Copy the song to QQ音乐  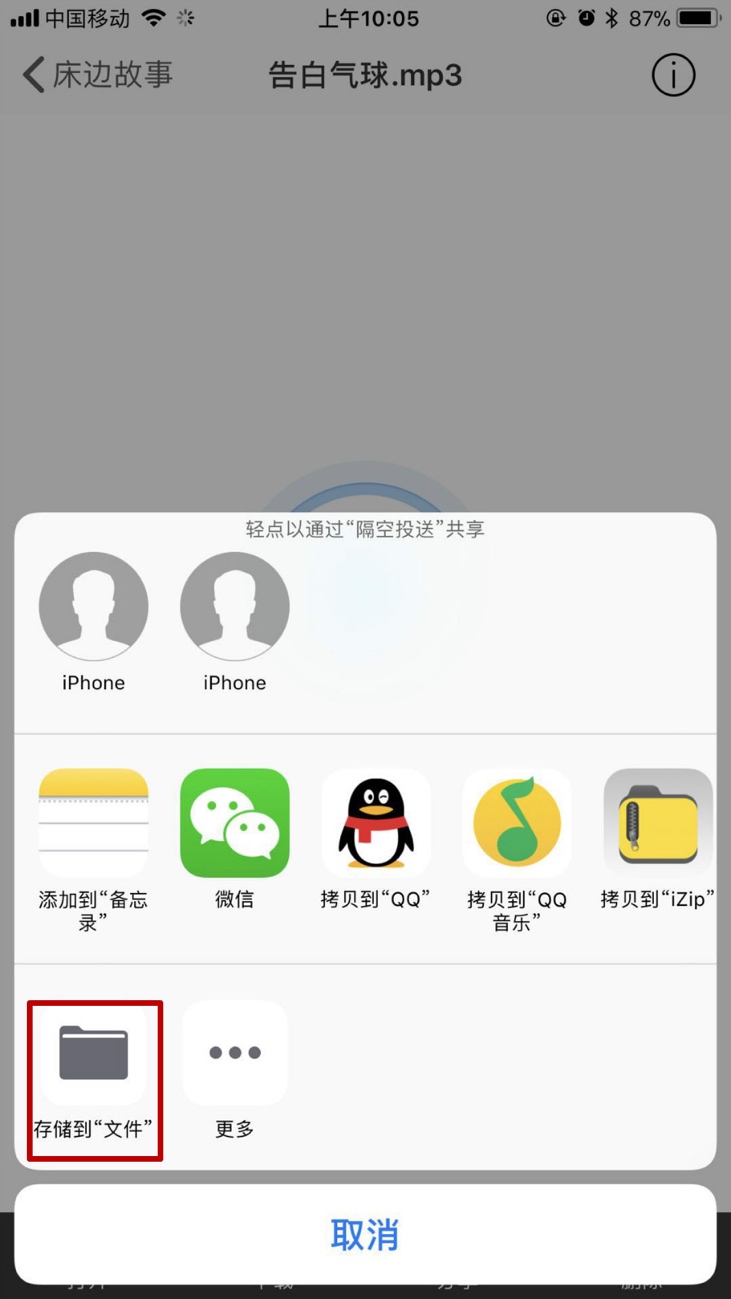516,822
